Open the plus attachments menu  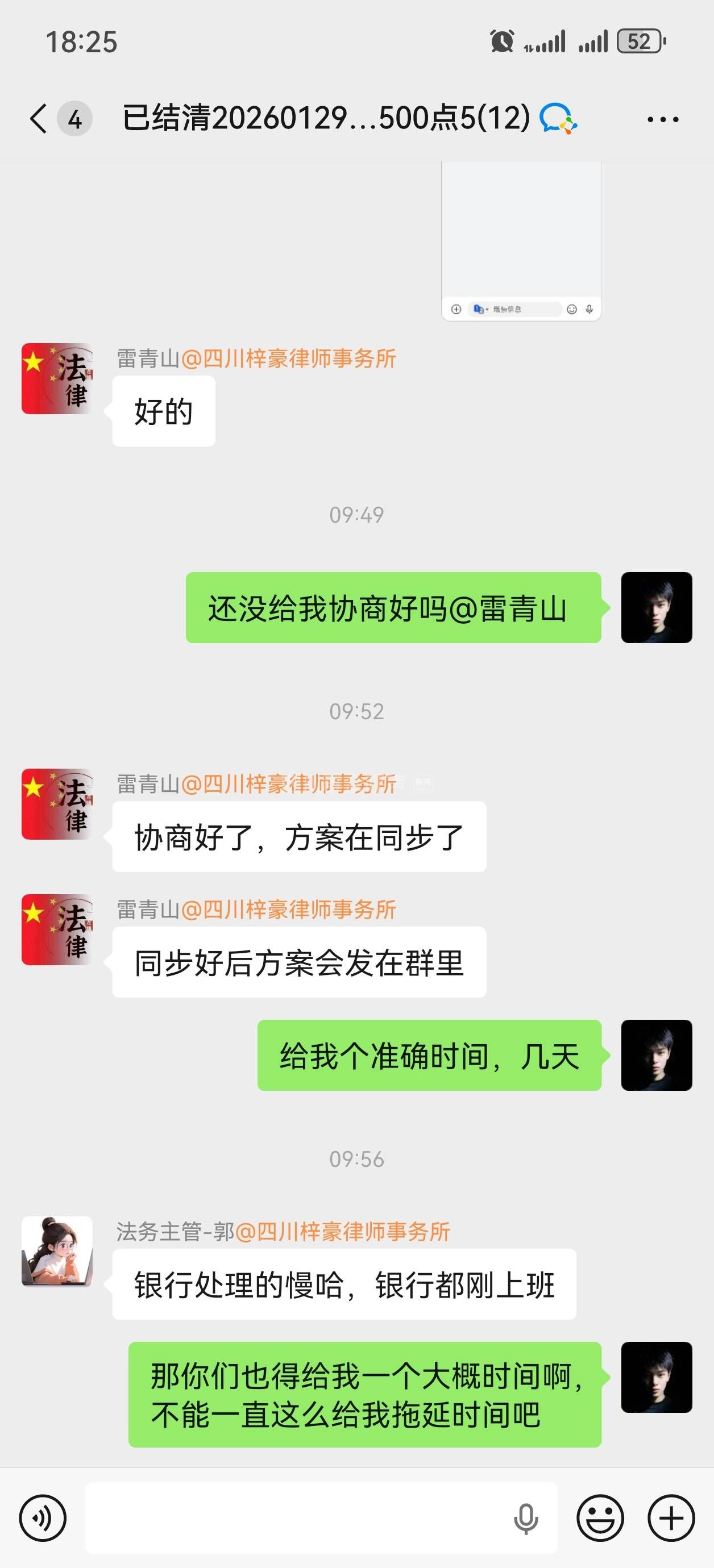coord(671,1517)
